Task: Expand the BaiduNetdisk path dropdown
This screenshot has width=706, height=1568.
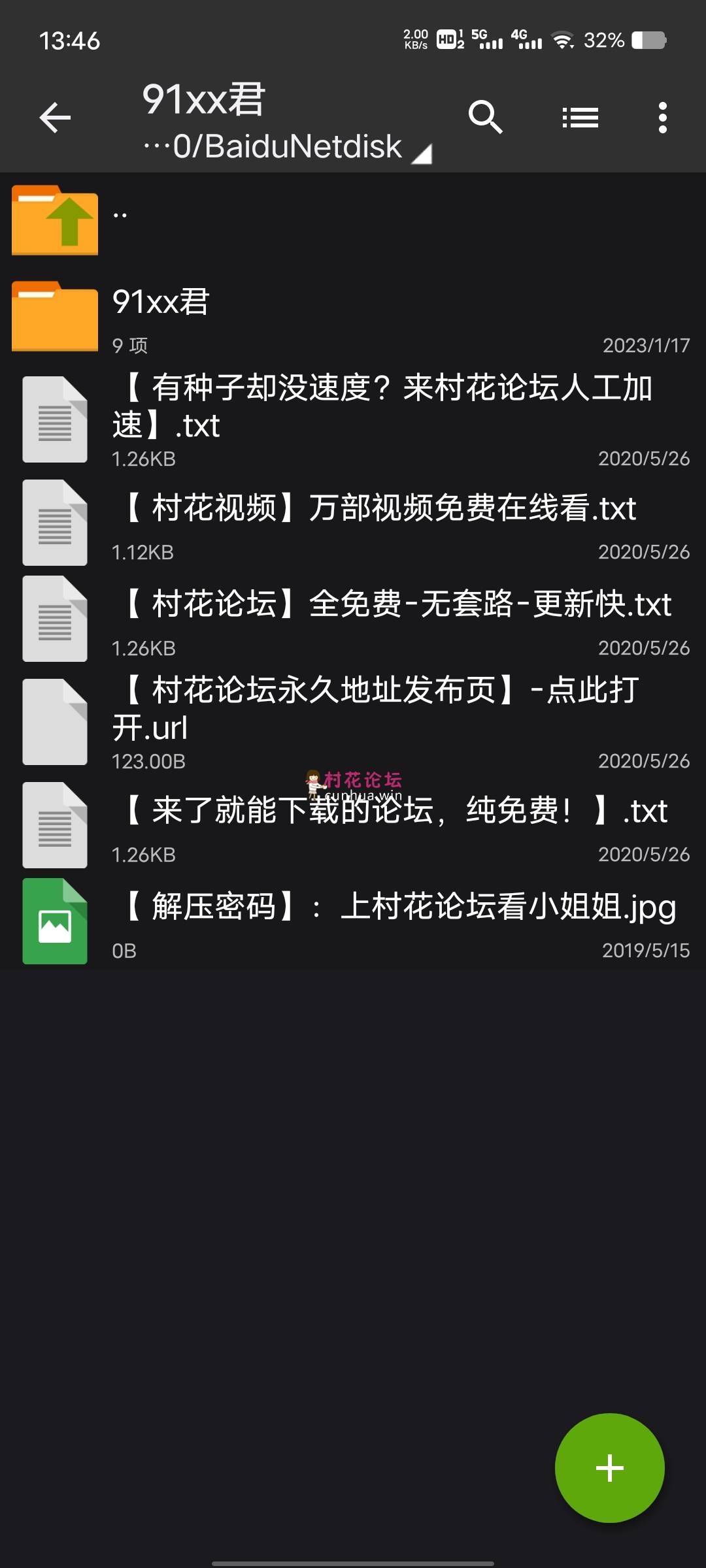Action: coord(287,146)
